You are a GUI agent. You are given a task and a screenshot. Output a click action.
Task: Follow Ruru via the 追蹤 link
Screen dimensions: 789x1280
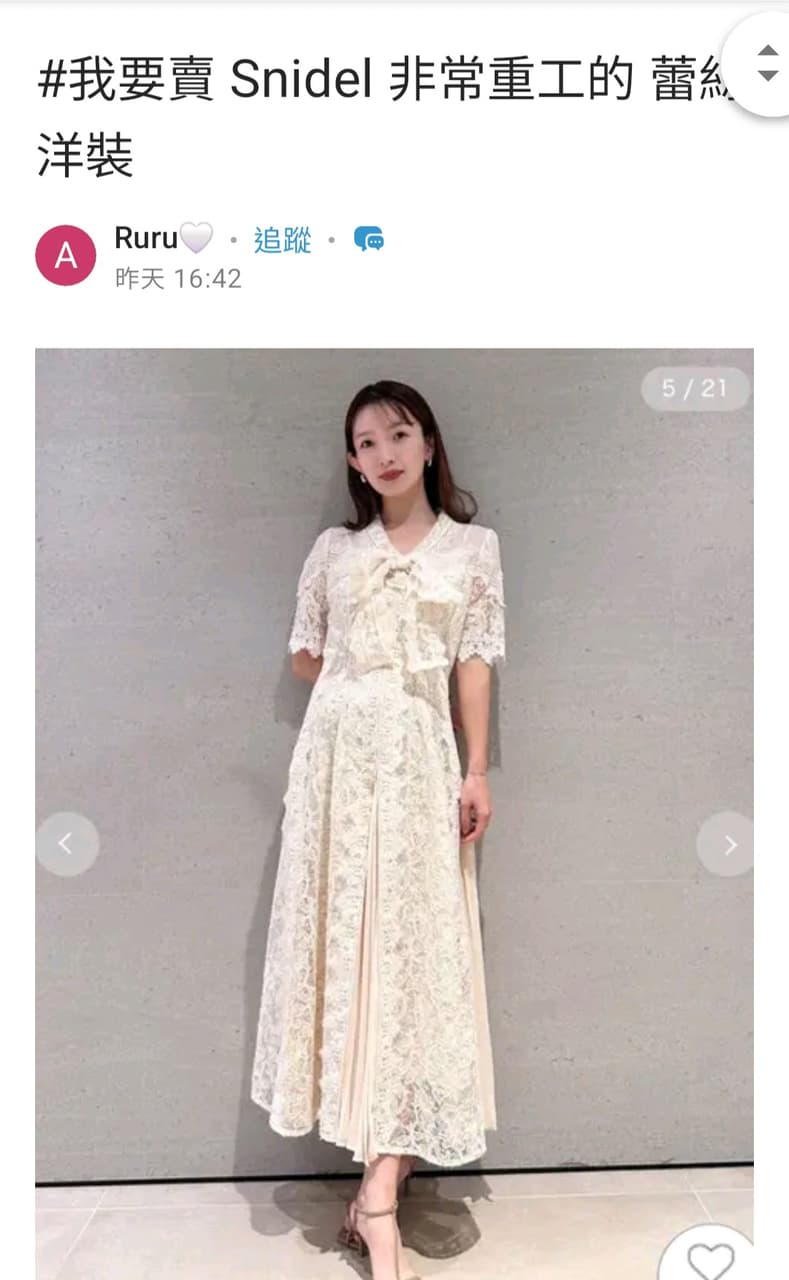[282, 240]
